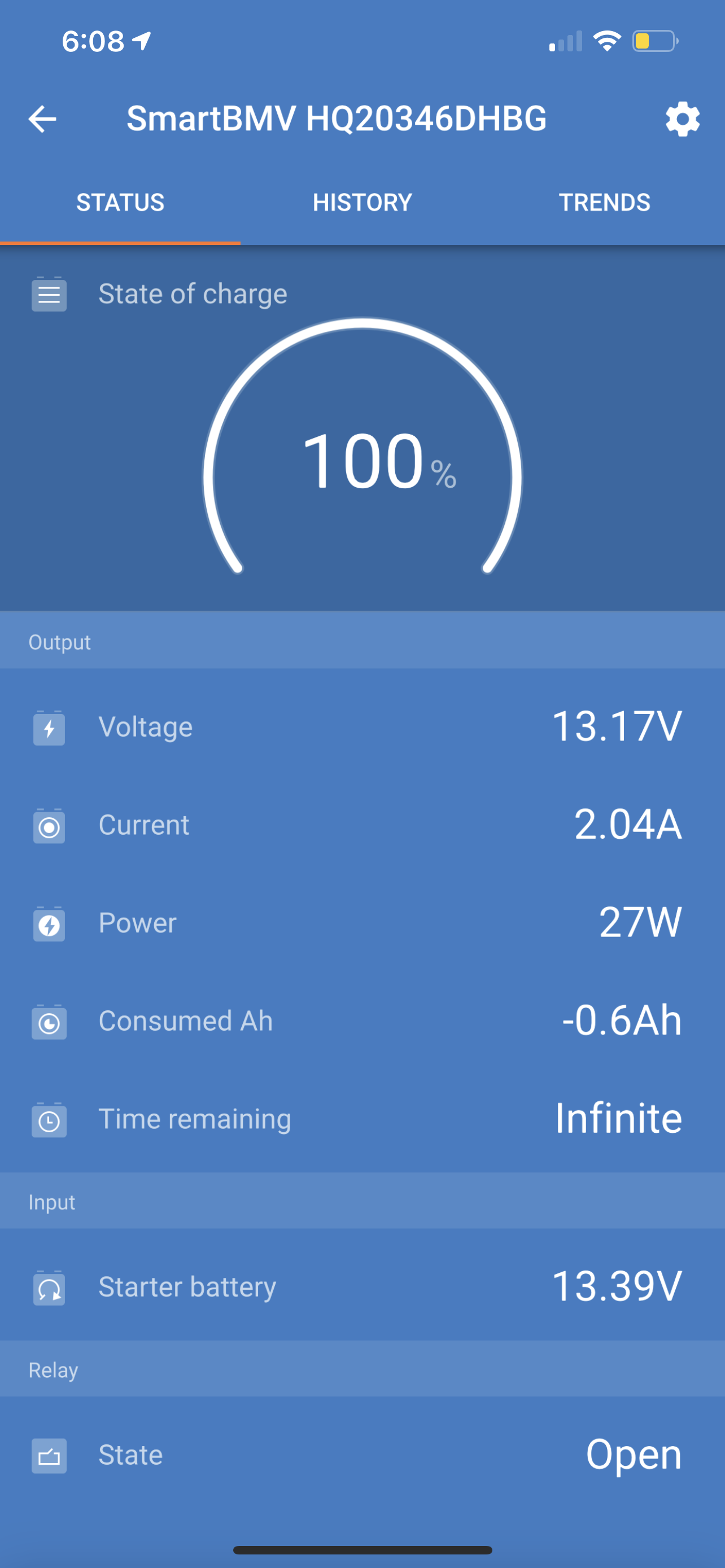Tap the State of charge list icon
The width and height of the screenshot is (725, 1568).
click(x=49, y=296)
